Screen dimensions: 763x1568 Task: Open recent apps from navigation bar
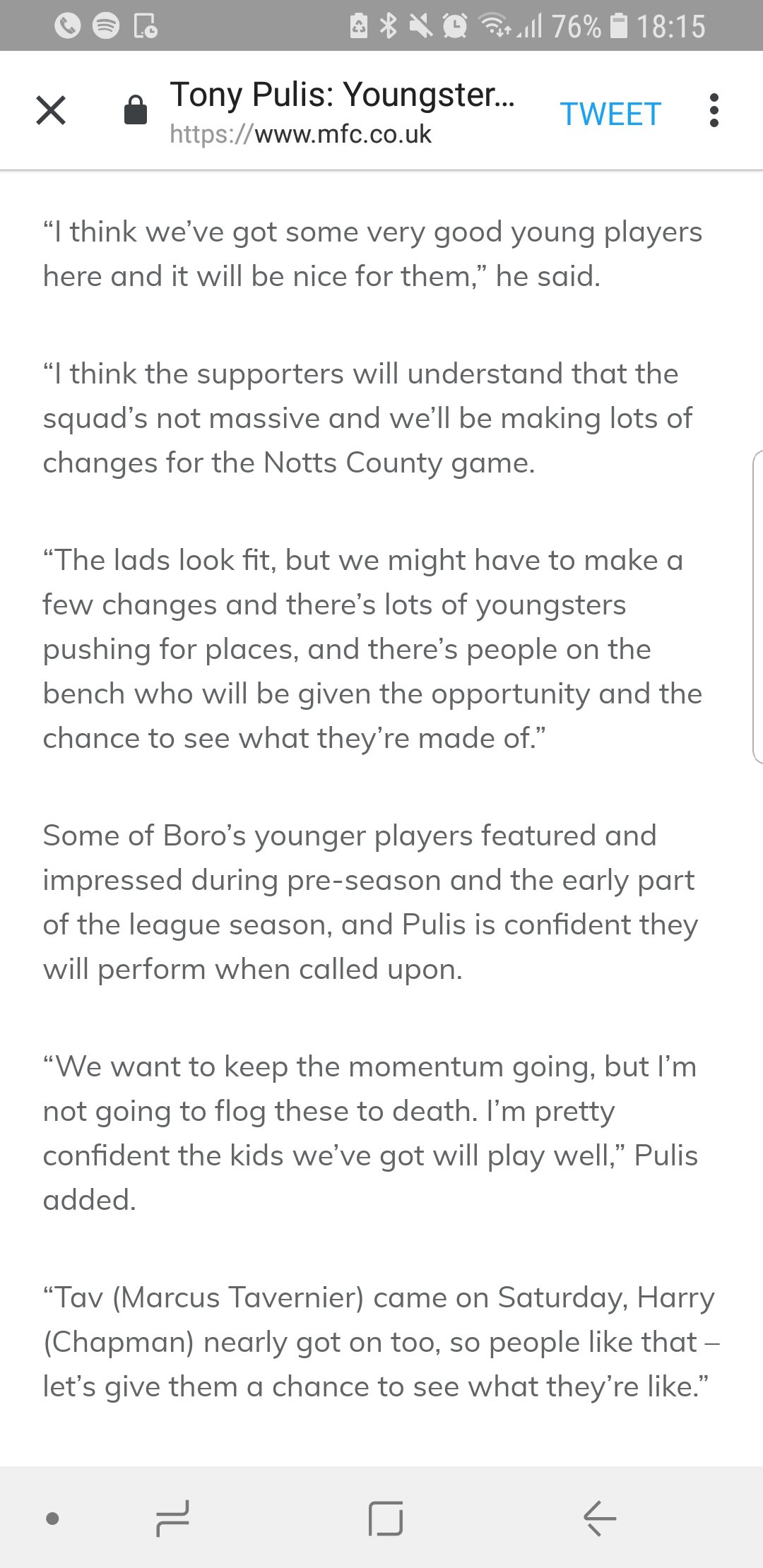173,1518
